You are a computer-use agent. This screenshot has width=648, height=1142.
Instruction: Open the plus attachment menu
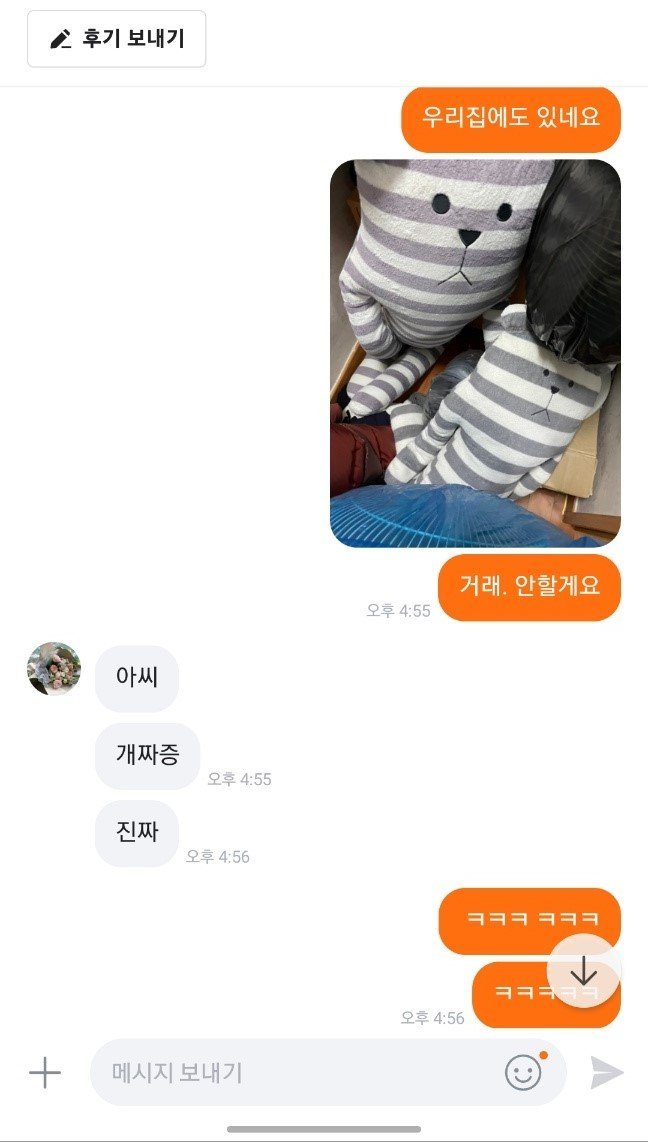tap(45, 1073)
